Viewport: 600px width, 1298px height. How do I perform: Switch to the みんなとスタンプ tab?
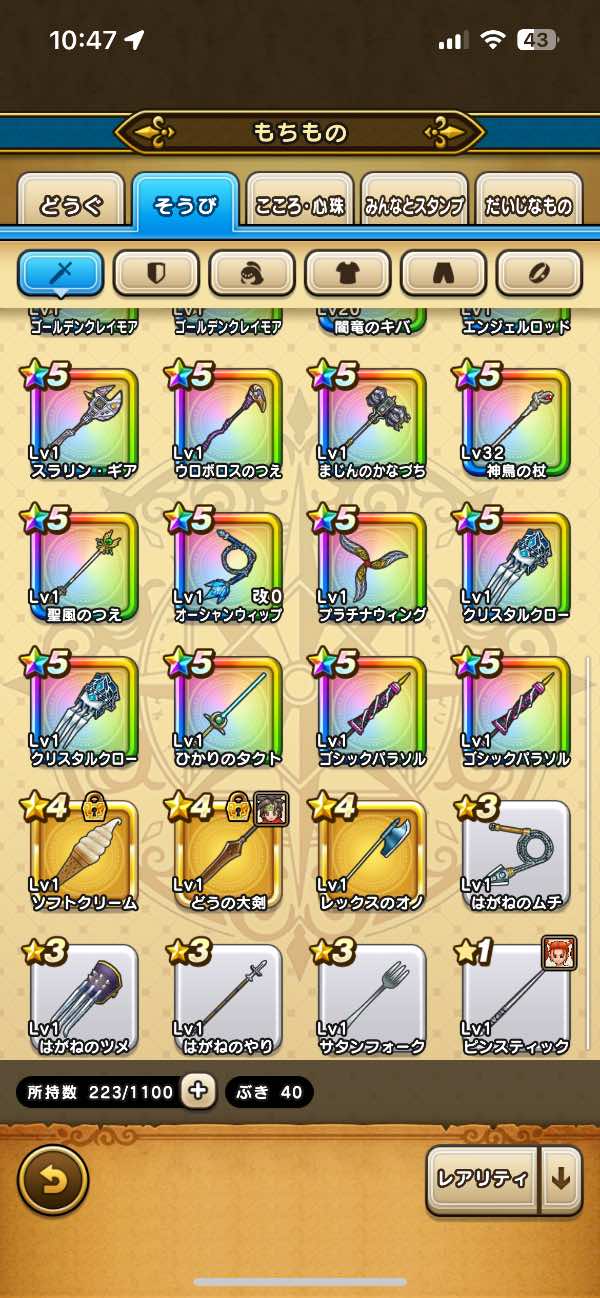pyautogui.click(x=414, y=206)
